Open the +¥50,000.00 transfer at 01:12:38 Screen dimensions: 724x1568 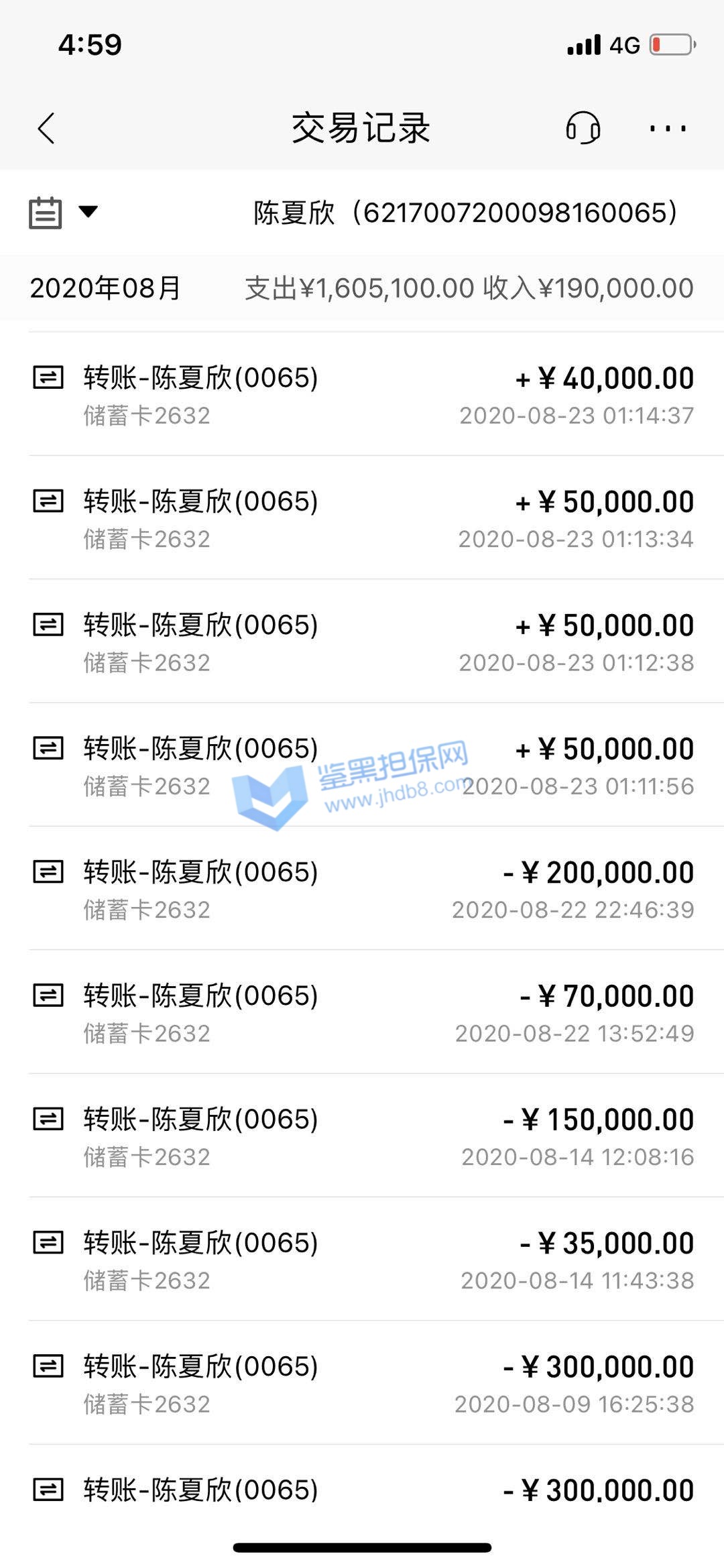click(362, 642)
